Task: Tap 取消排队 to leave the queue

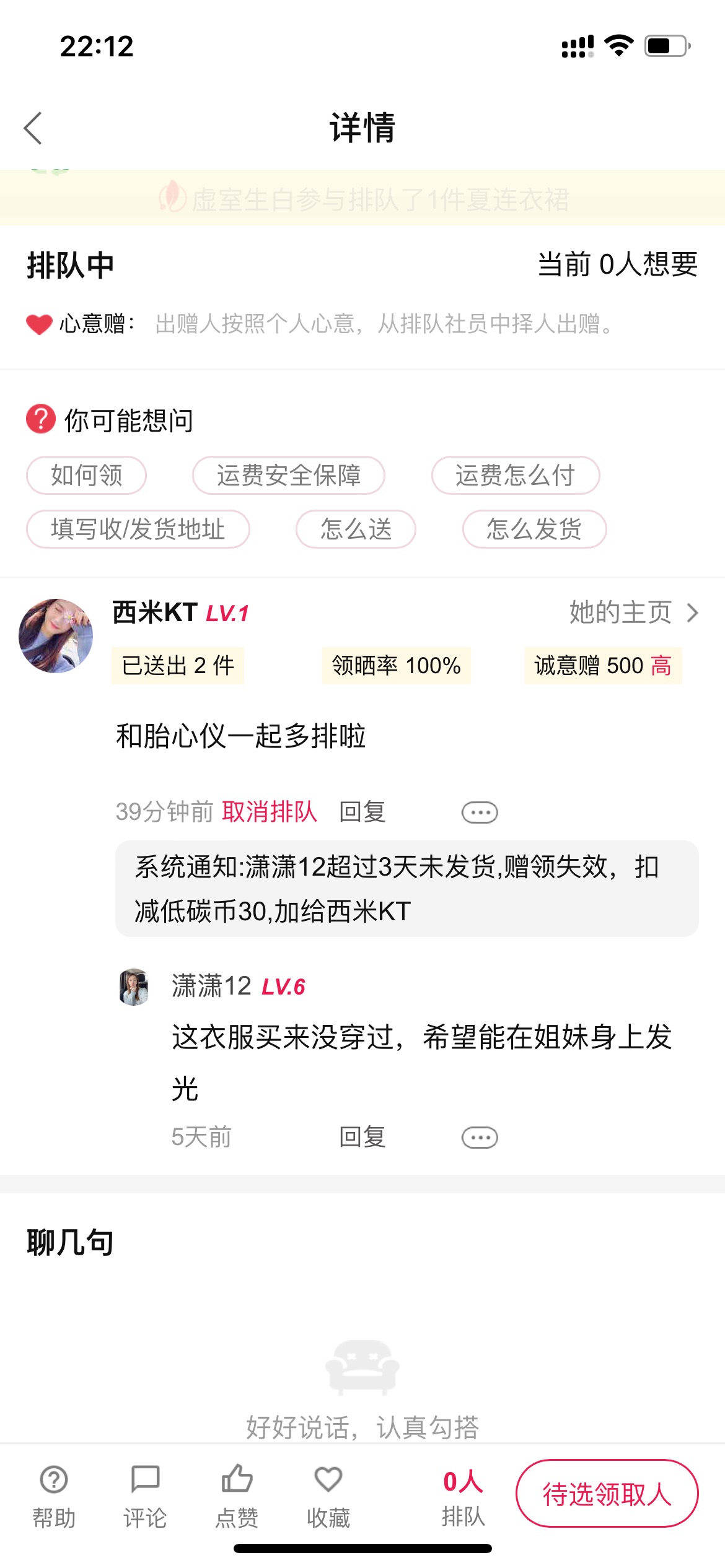Action: (270, 811)
